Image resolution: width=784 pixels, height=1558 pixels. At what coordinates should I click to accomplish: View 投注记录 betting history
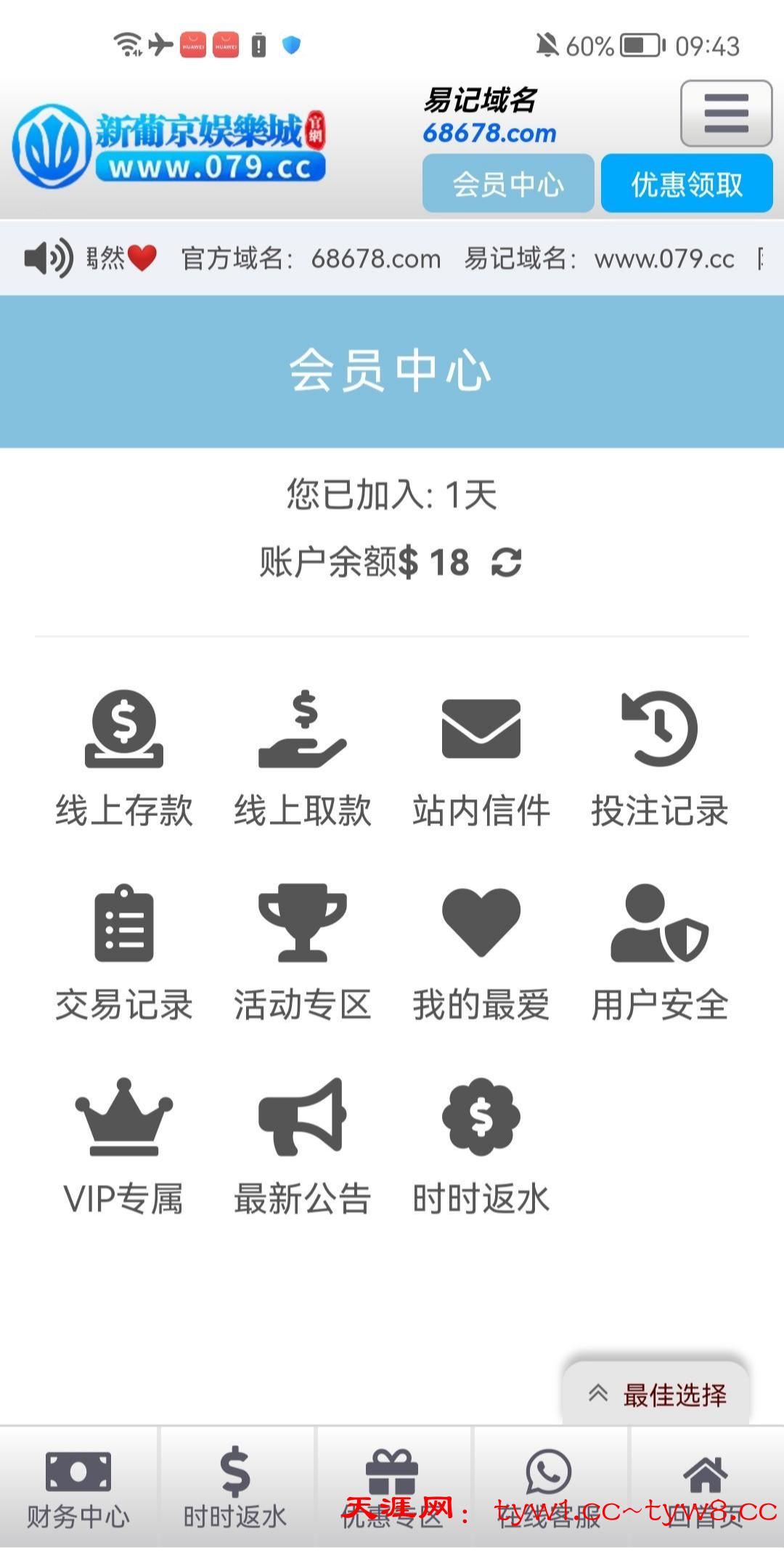click(x=659, y=759)
